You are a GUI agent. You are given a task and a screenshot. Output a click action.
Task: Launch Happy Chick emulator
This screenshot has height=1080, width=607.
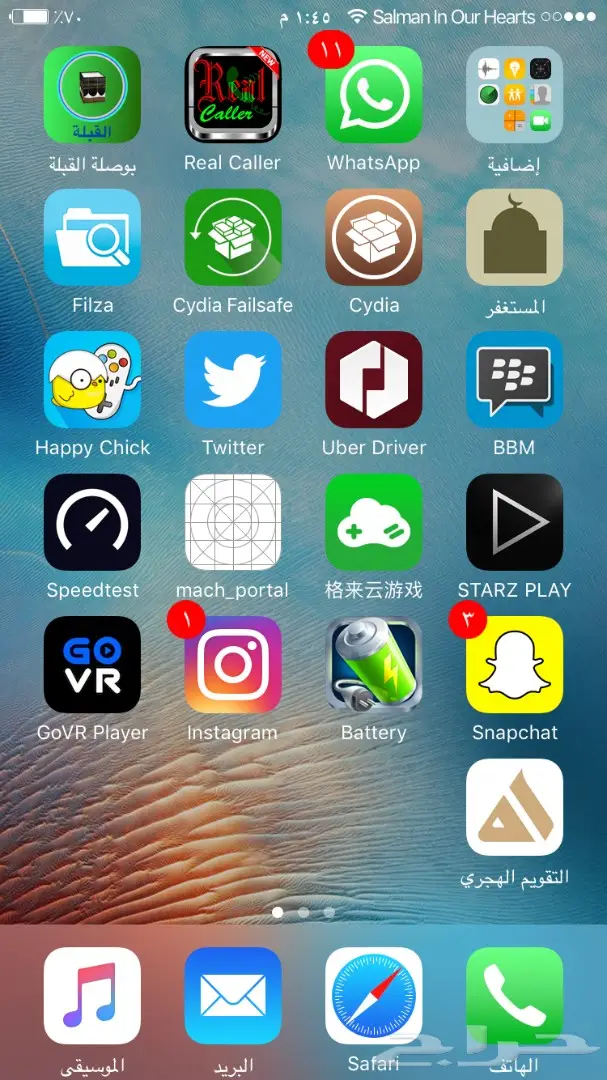point(92,380)
